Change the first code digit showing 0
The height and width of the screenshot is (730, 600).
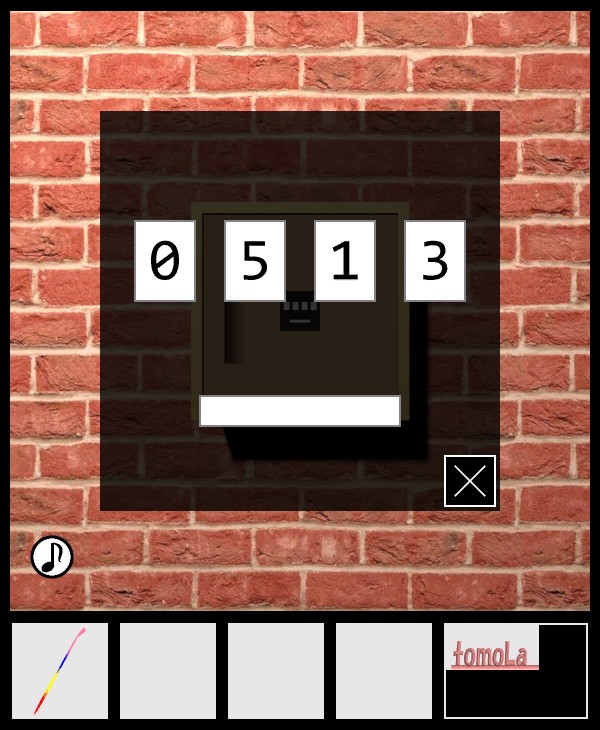tap(165, 261)
